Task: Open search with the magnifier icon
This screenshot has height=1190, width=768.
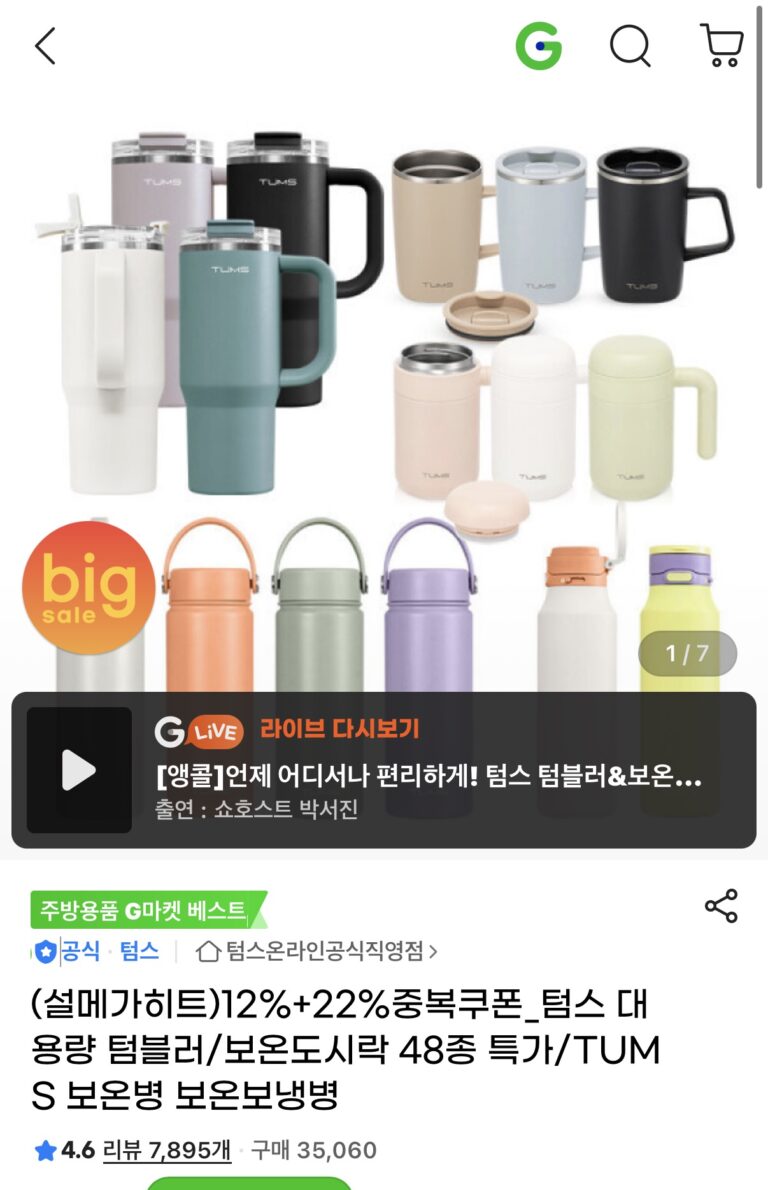Action: pyautogui.click(x=630, y=46)
